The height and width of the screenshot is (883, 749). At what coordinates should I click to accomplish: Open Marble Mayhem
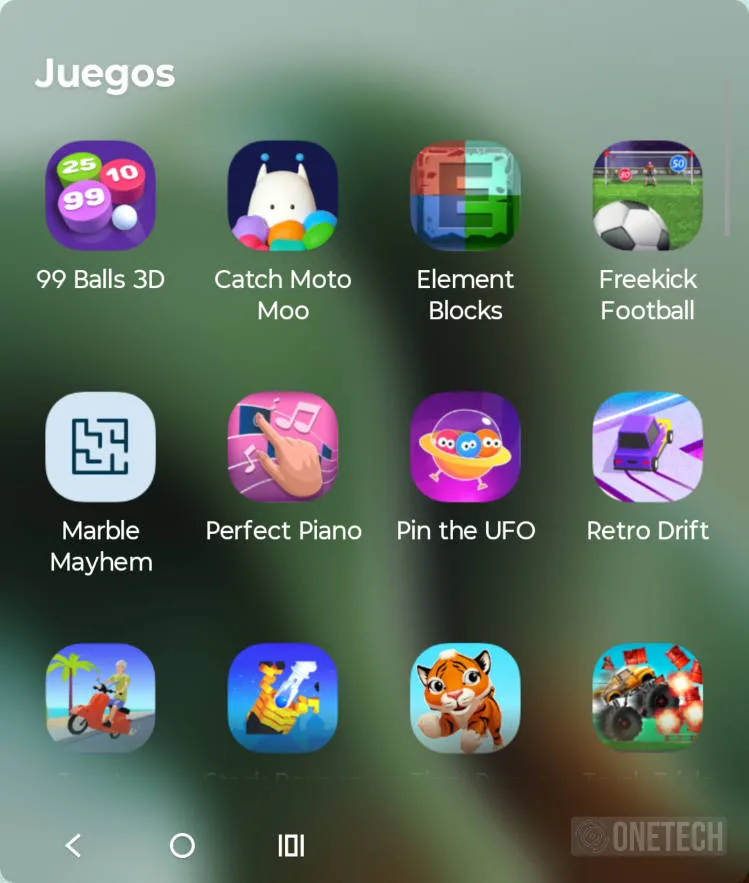(x=100, y=447)
